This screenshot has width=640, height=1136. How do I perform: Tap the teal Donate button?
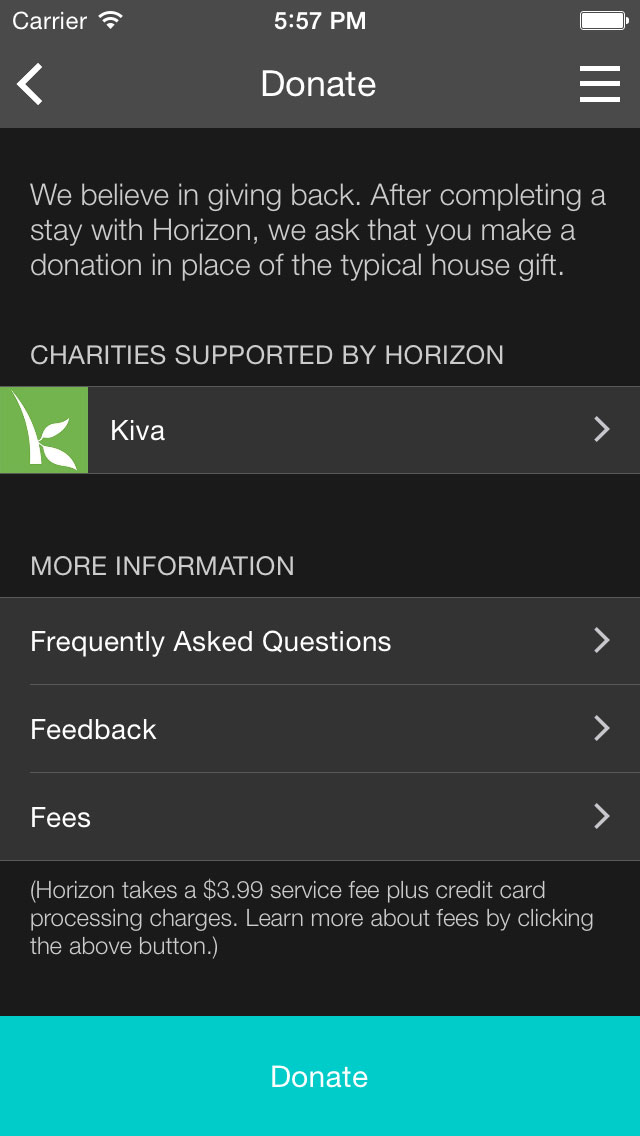pos(320,1076)
